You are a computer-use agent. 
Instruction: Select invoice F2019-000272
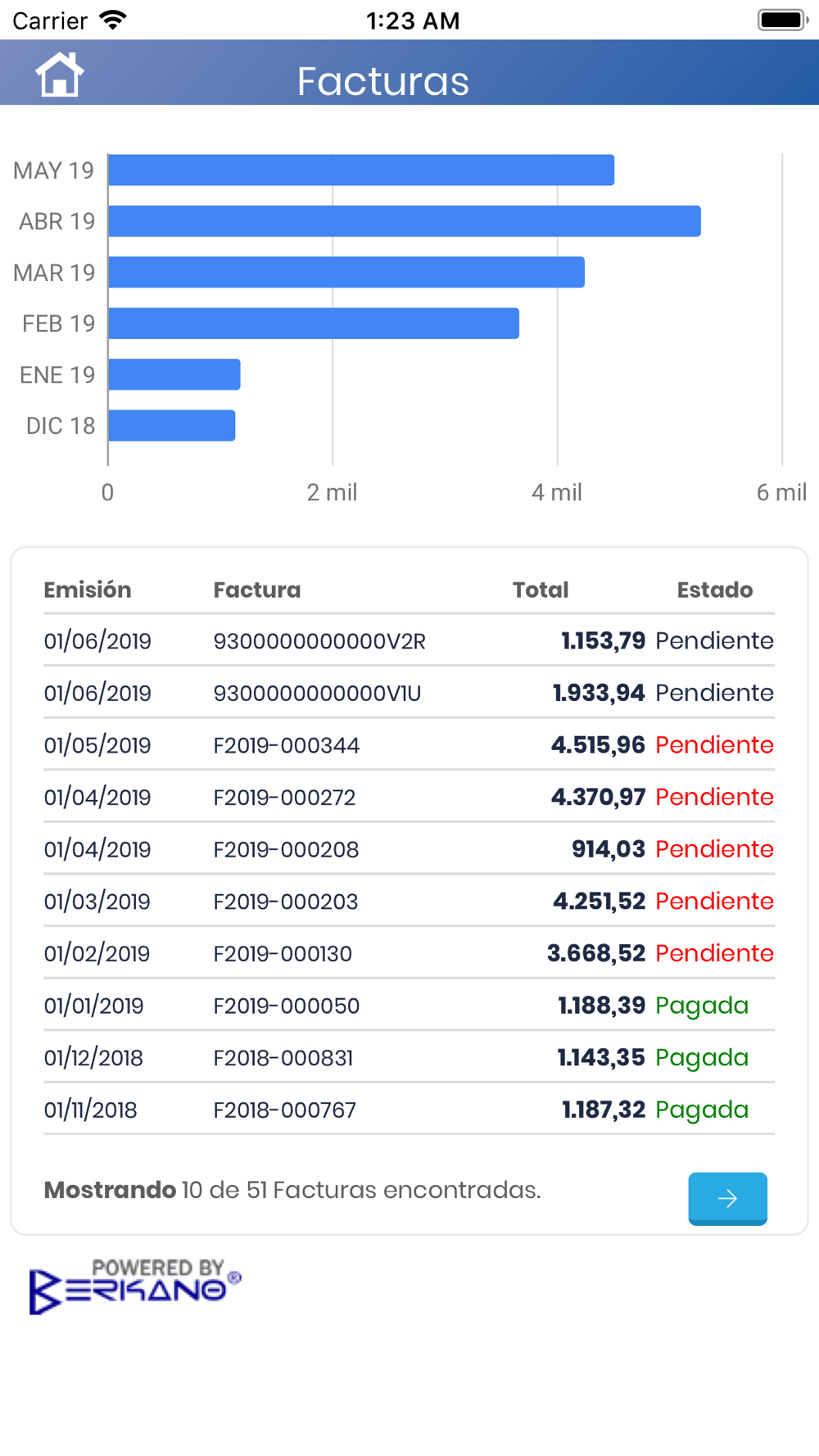click(409, 797)
